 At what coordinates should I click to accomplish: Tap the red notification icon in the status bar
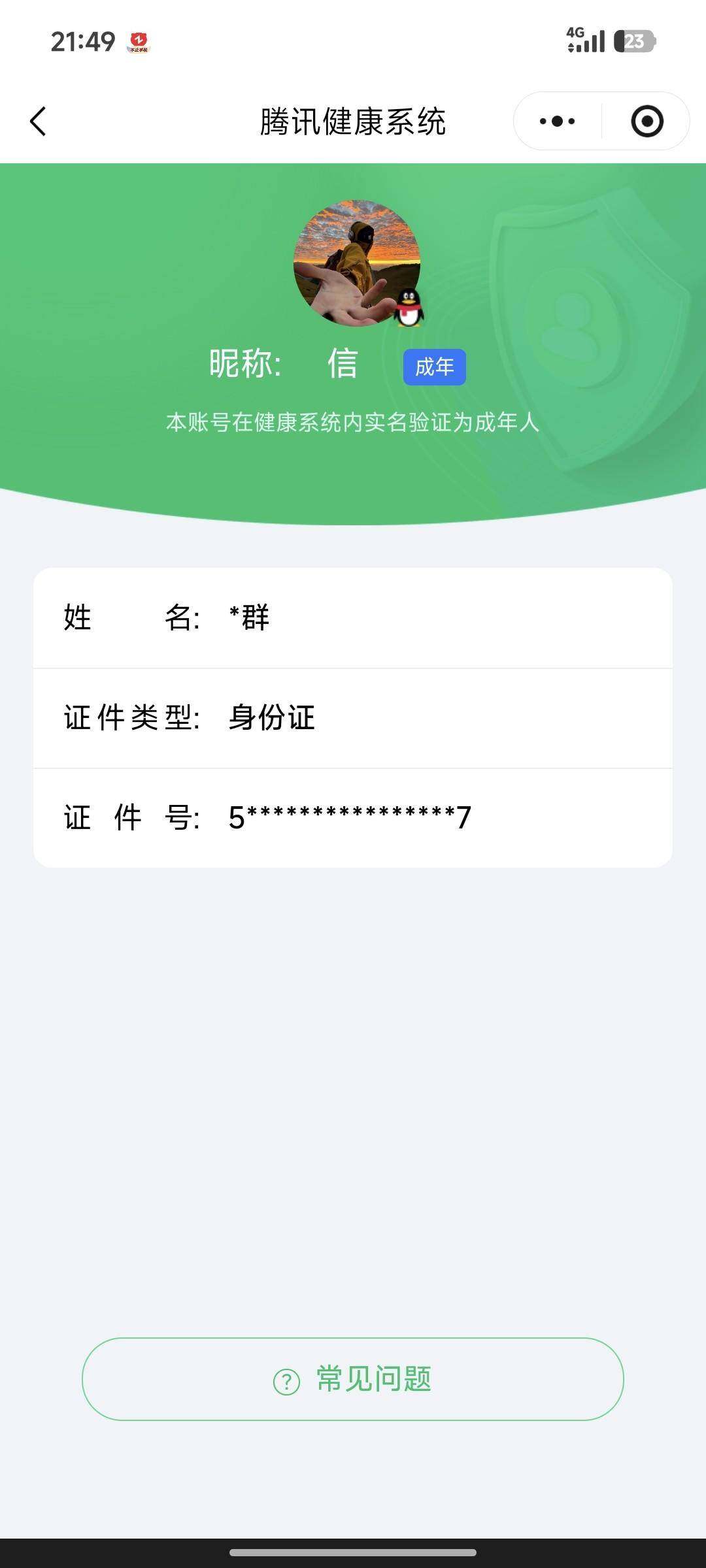pyautogui.click(x=138, y=42)
